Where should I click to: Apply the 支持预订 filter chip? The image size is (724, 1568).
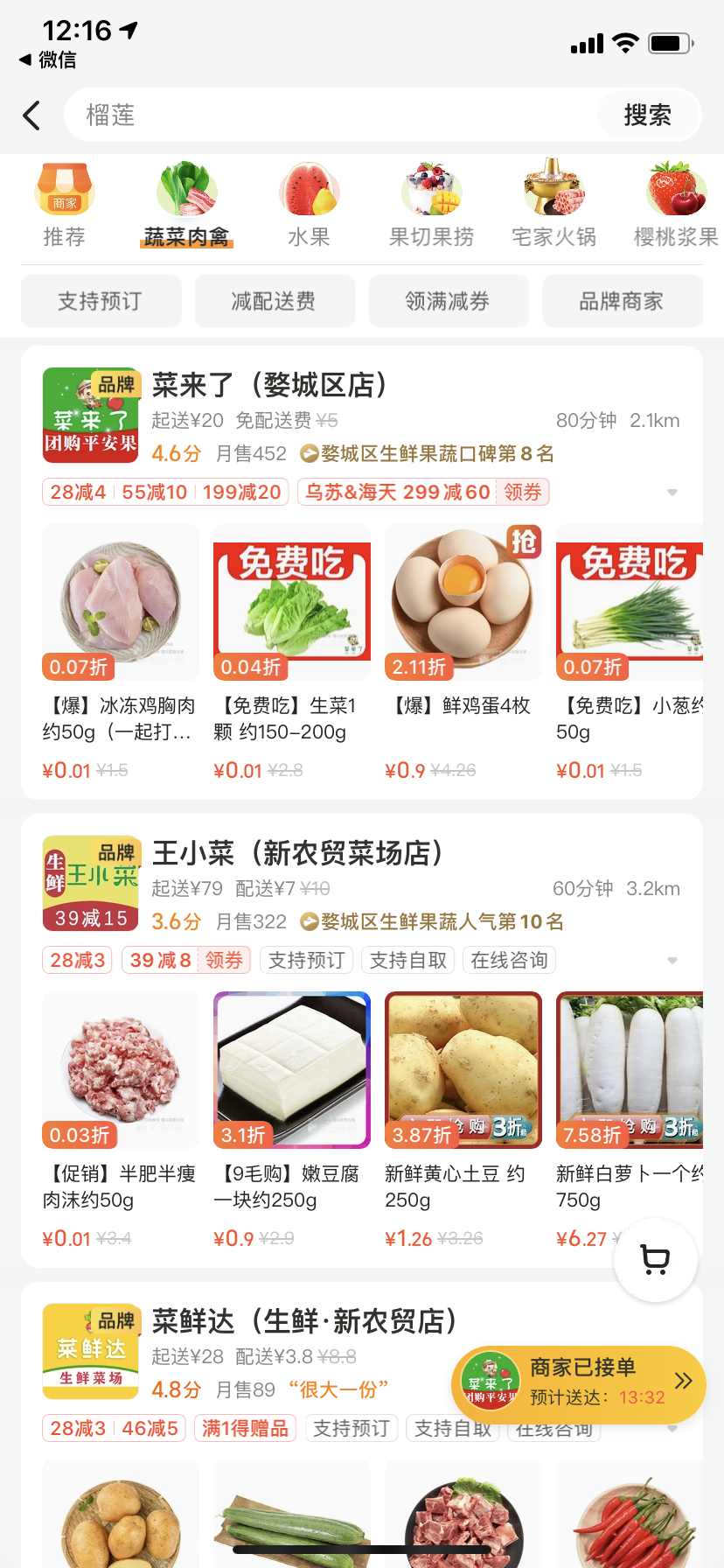101,301
